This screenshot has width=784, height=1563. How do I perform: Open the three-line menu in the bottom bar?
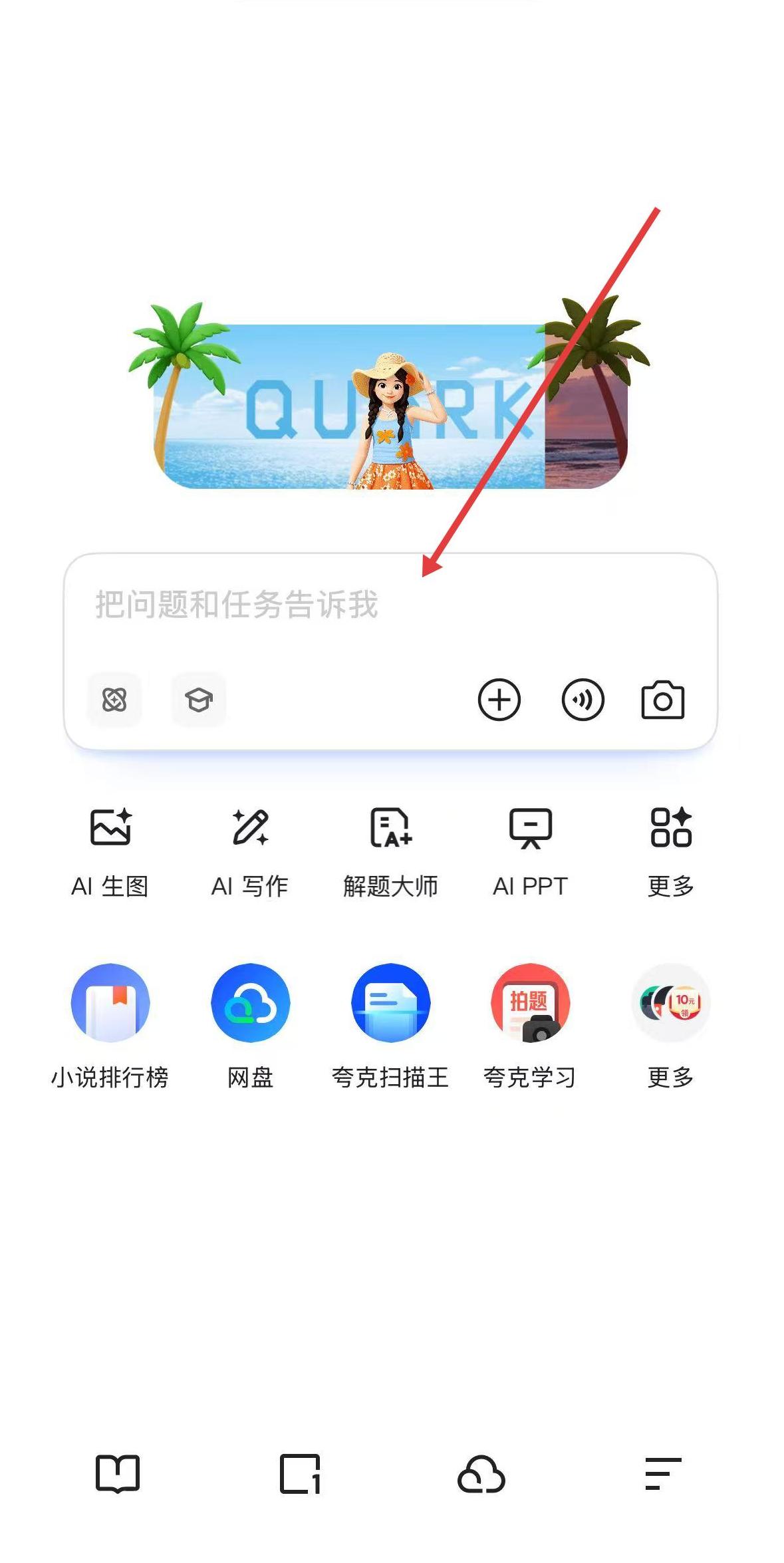[x=663, y=1474]
